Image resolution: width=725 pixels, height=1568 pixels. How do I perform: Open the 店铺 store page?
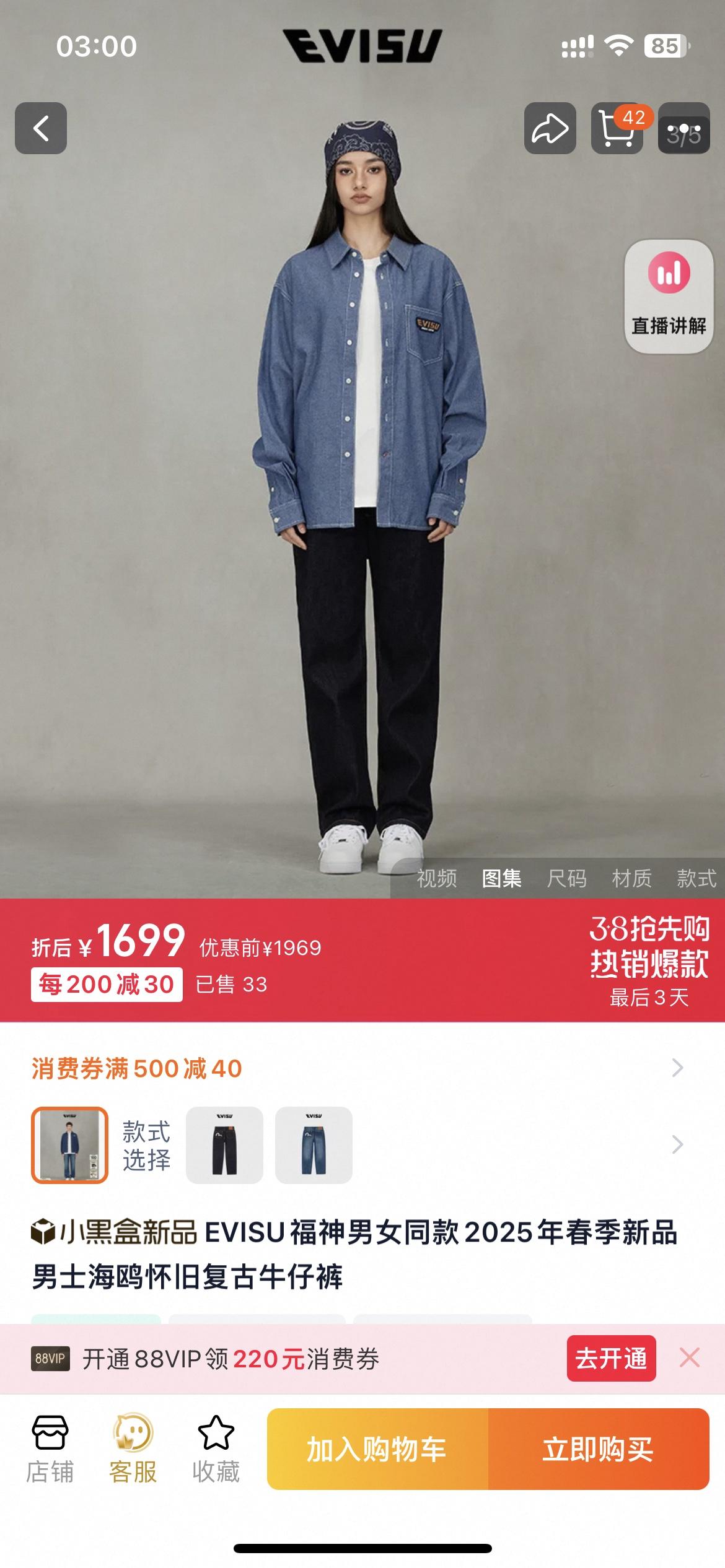click(50, 1448)
